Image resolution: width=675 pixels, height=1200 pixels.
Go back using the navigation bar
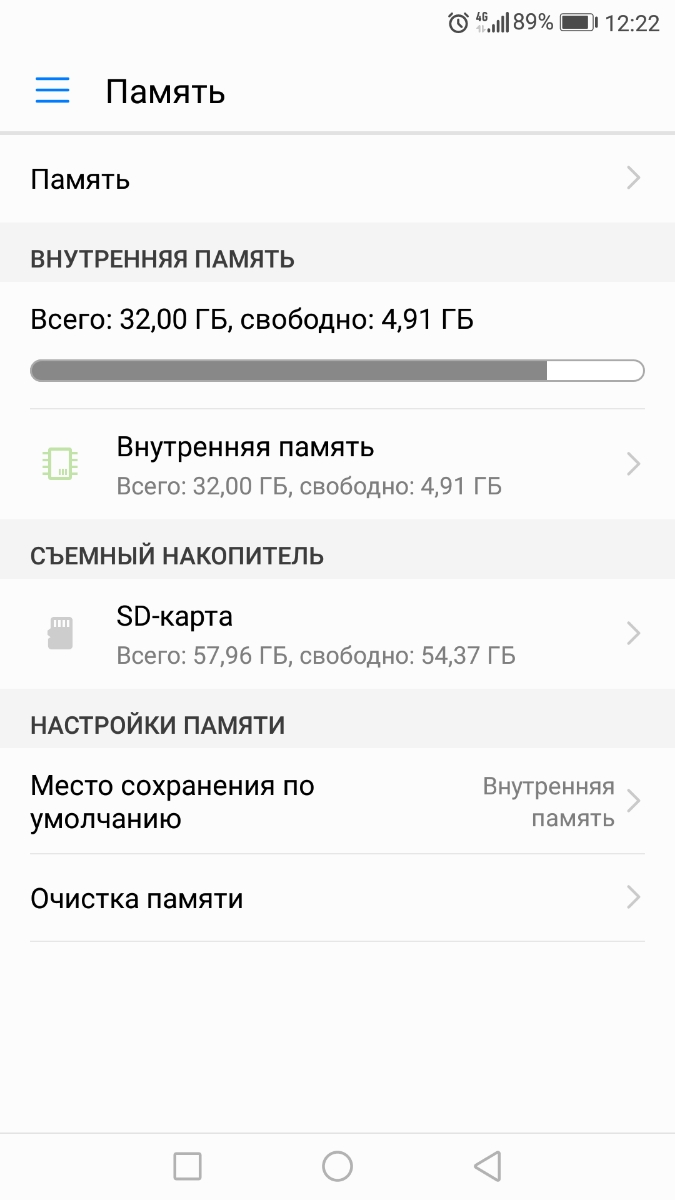[487, 1166]
